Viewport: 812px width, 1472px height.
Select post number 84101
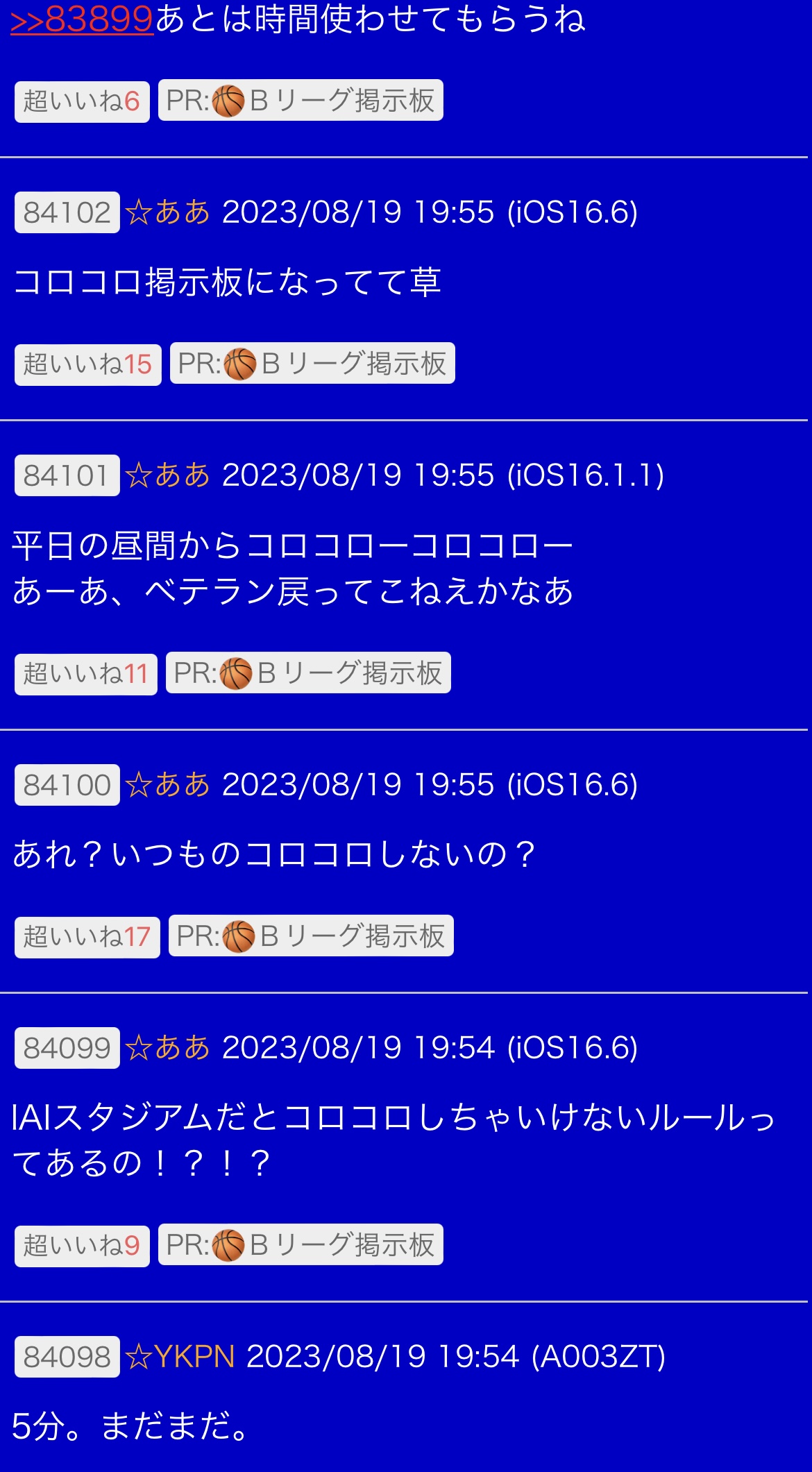pos(67,475)
